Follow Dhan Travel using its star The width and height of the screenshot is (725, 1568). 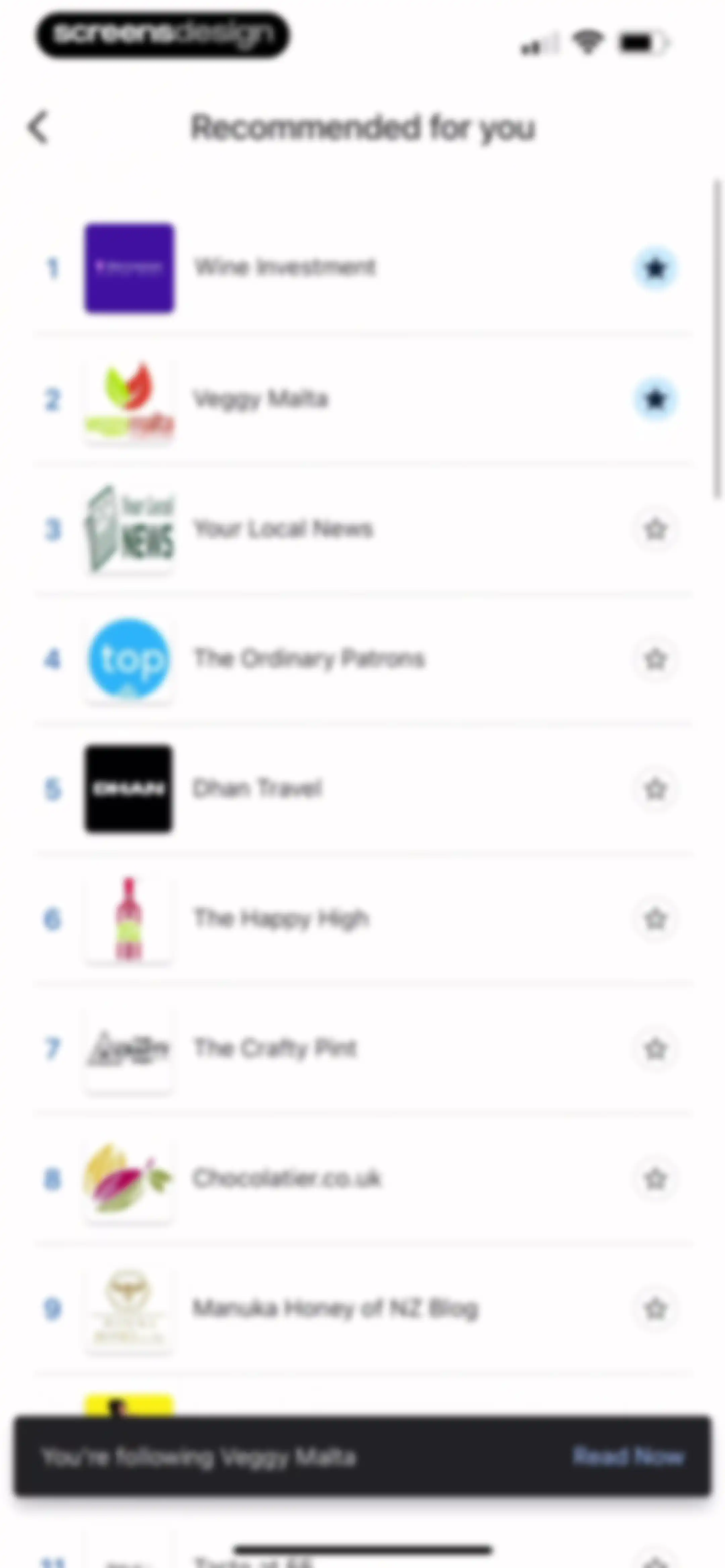655,789
